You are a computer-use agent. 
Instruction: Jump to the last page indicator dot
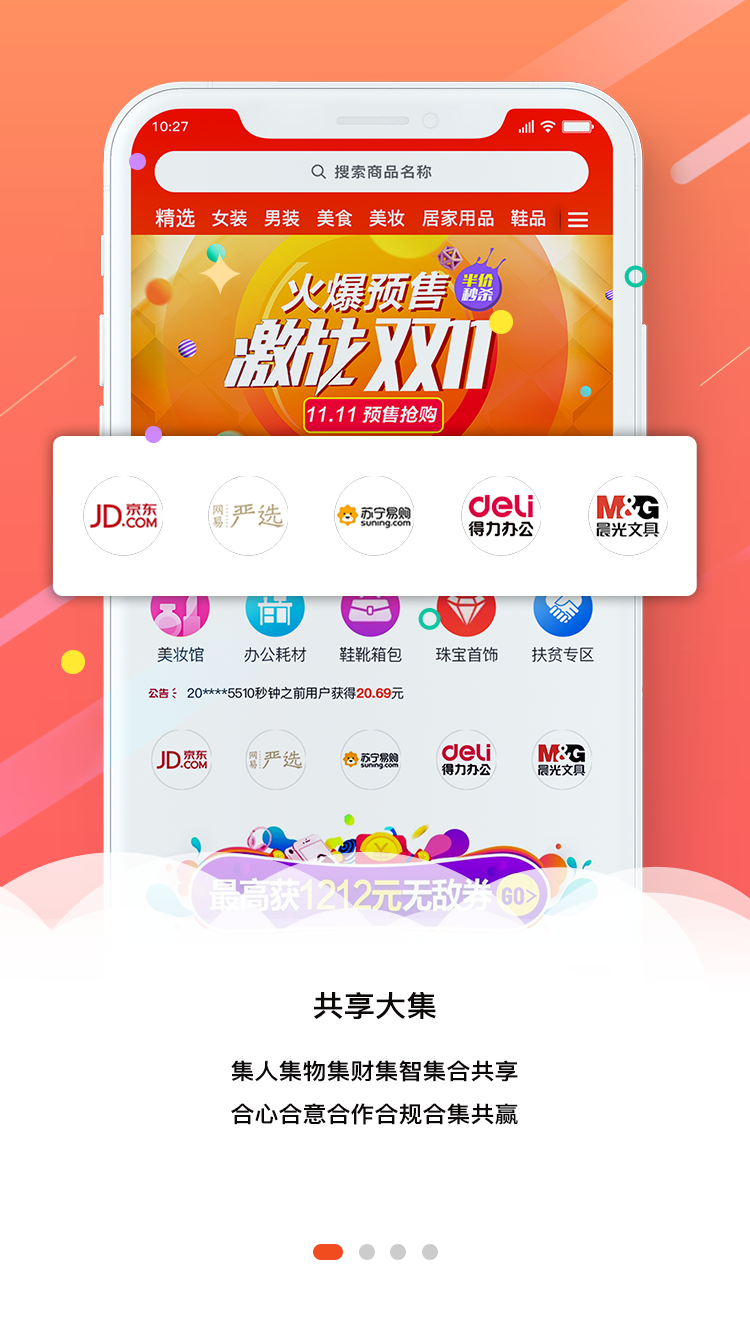[x=430, y=1252]
